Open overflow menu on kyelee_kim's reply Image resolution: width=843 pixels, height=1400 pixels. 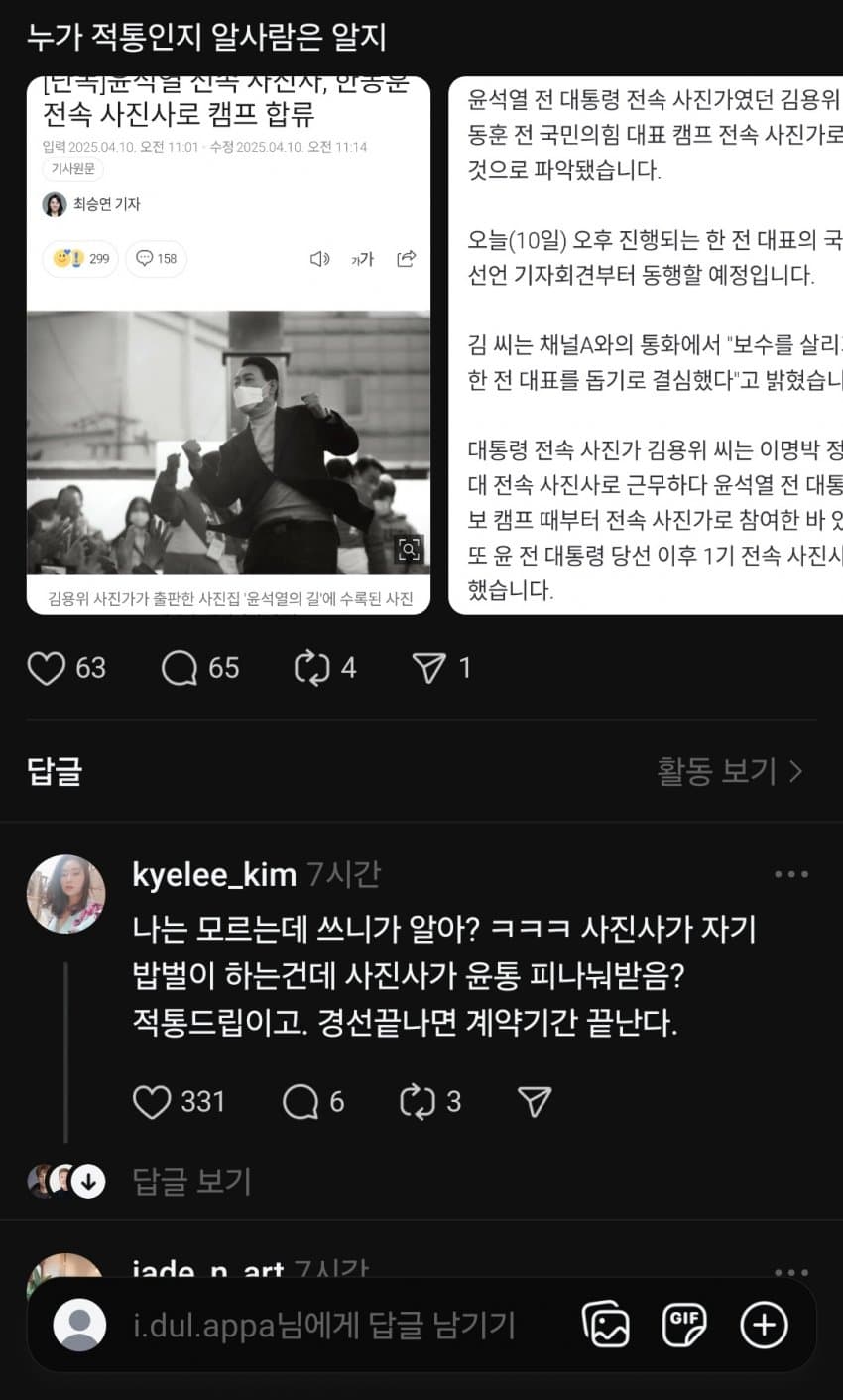tap(790, 875)
